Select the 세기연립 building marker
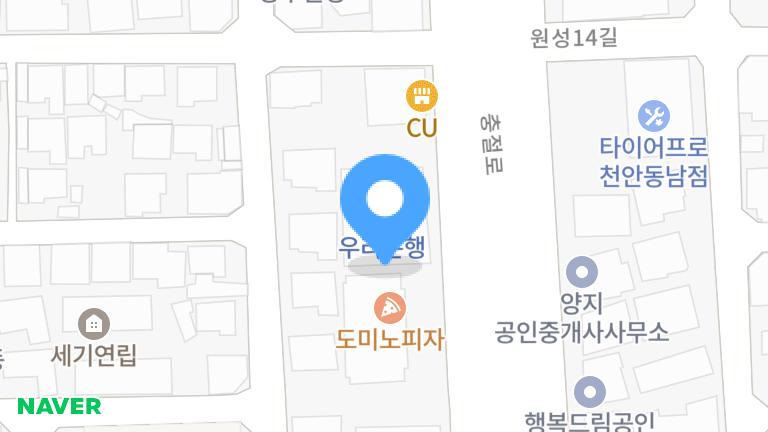Screen dimensions: 768x432 click(94, 323)
